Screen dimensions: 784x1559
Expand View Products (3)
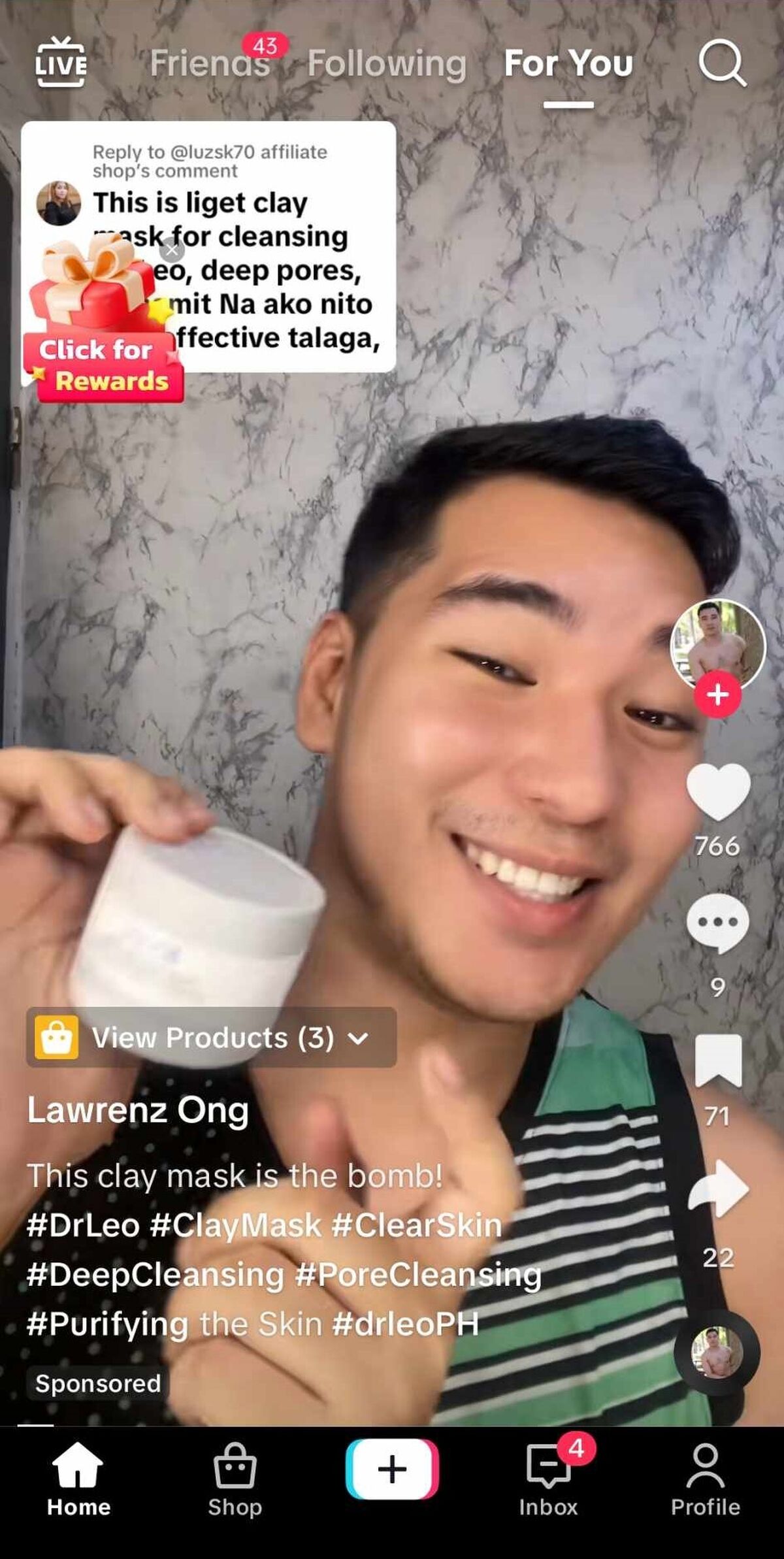pos(210,1038)
